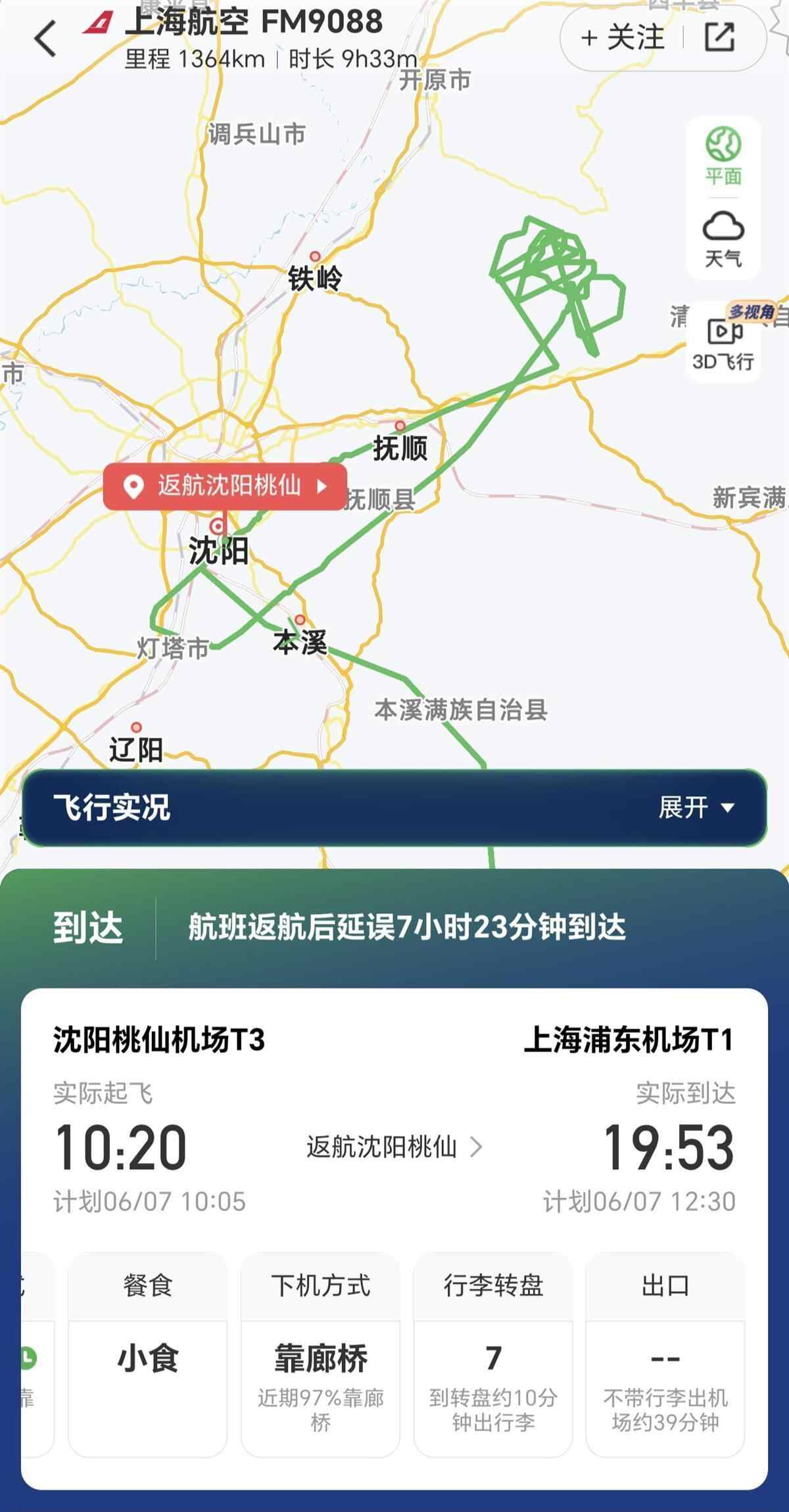Follow this flight with 关注

tap(622, 37)
